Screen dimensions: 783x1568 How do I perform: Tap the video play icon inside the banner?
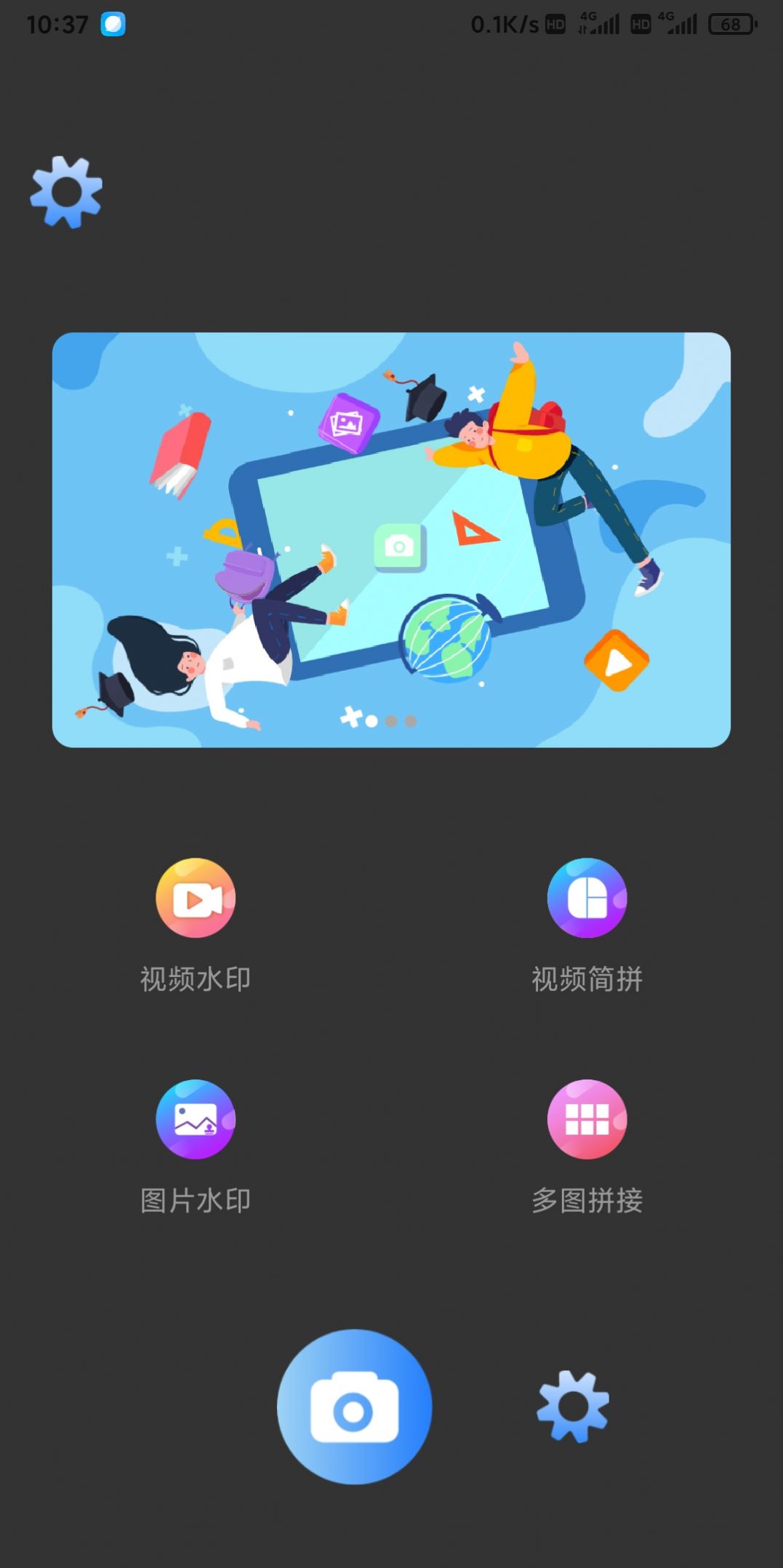[x=617, y=660]
